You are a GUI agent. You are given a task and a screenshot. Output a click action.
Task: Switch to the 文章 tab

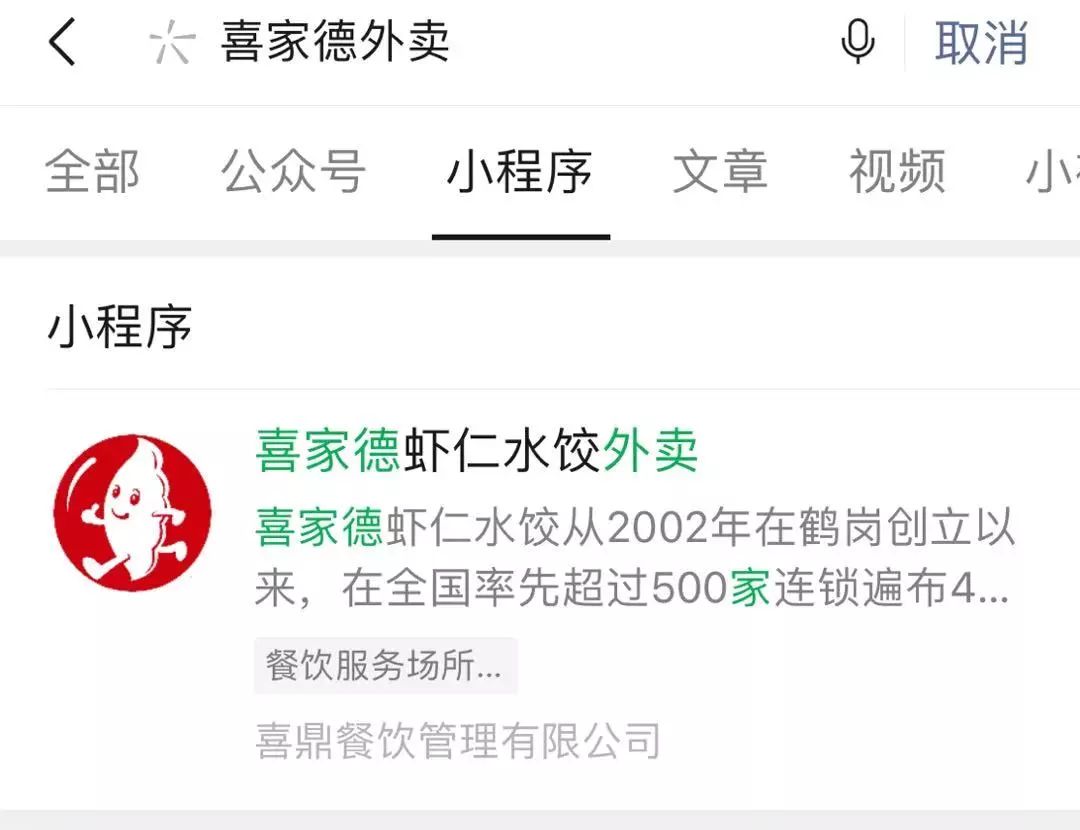coord(720,172)
